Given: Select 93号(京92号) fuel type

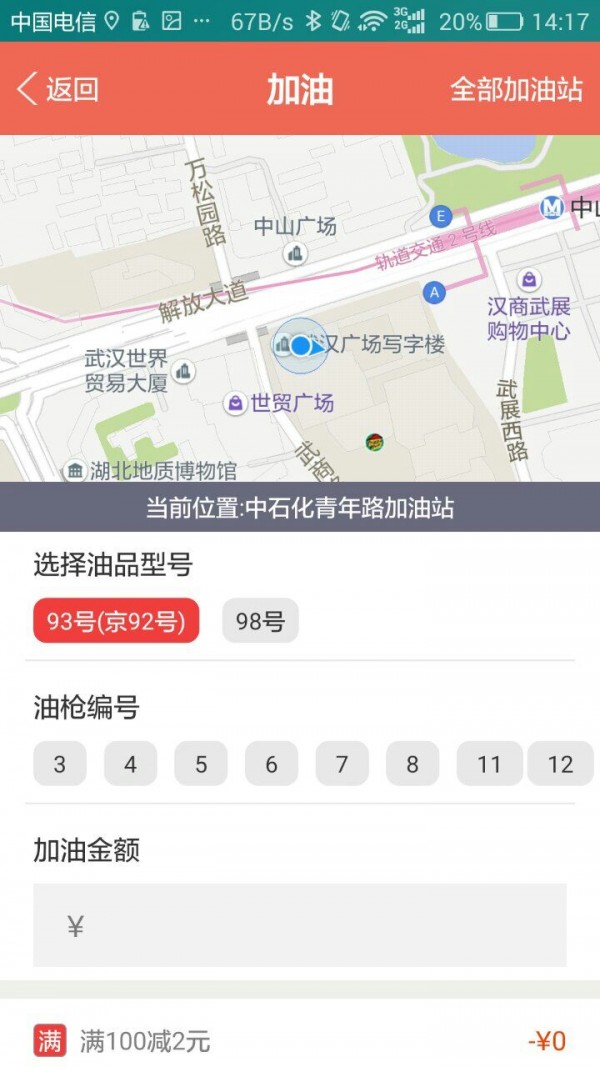Looking at the screenshot, I should click(x=116, y=621).
